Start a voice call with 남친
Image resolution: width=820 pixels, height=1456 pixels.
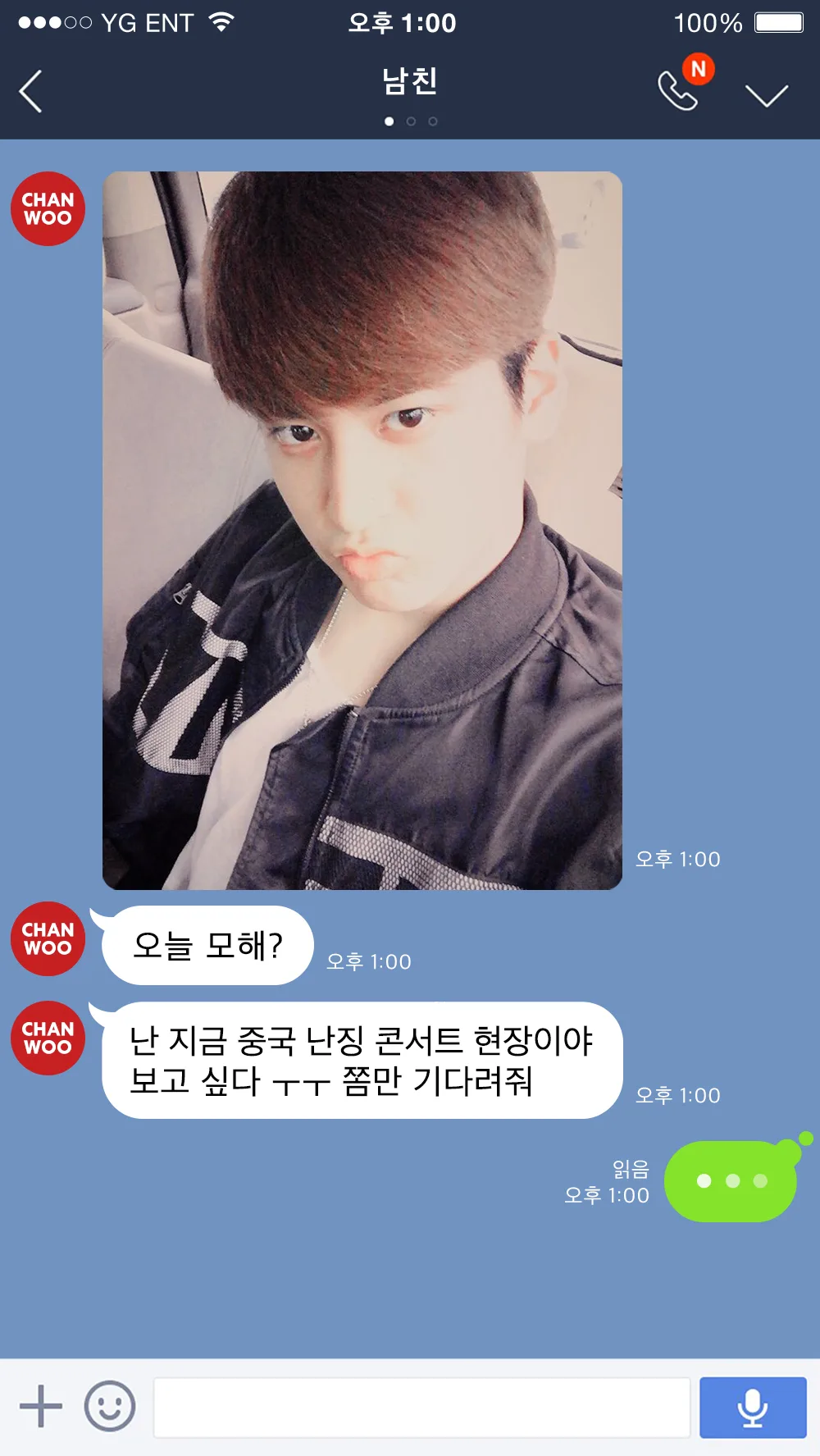pos(679,90)
